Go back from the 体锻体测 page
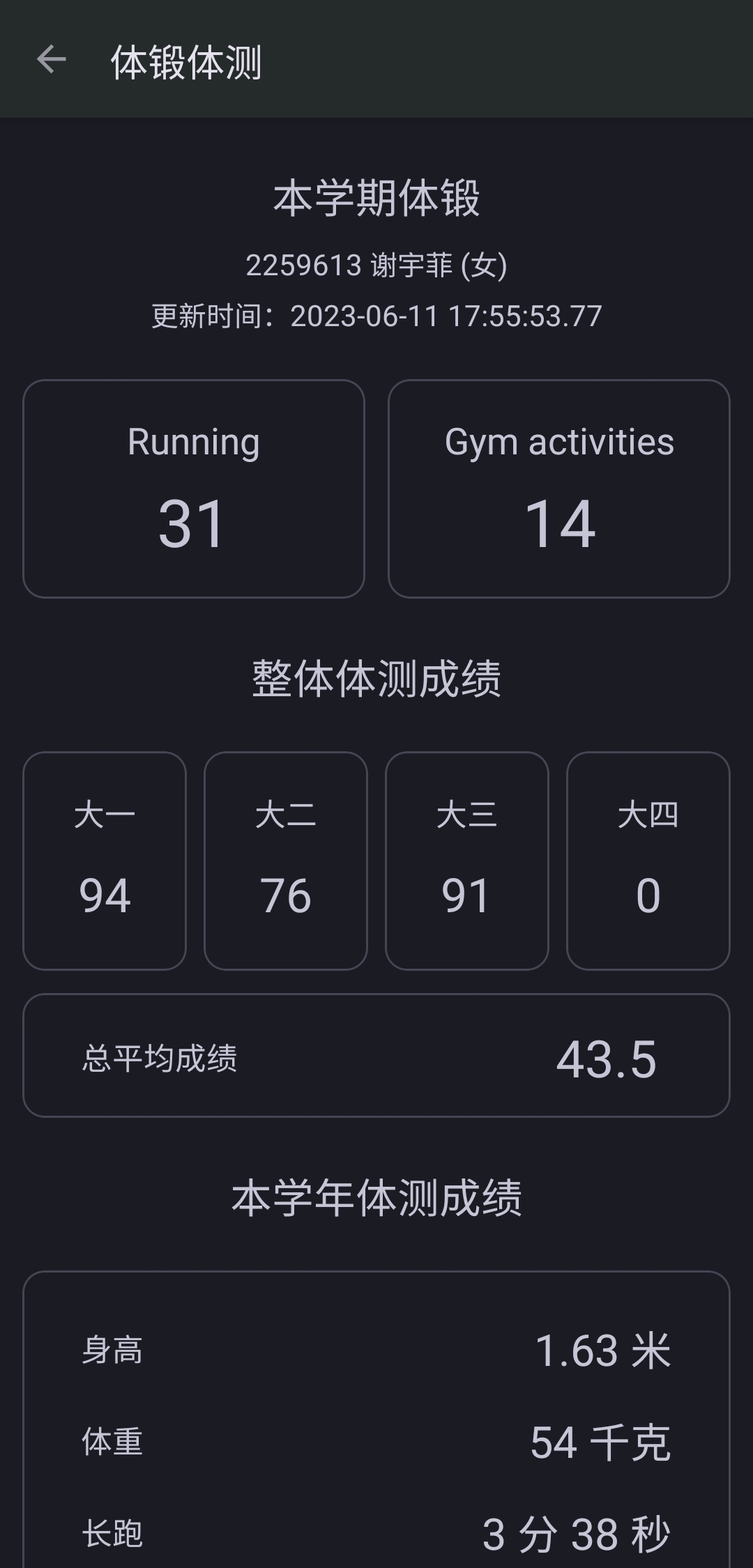Viewport: 753px width, 1568px height. [x=51, y=60]
